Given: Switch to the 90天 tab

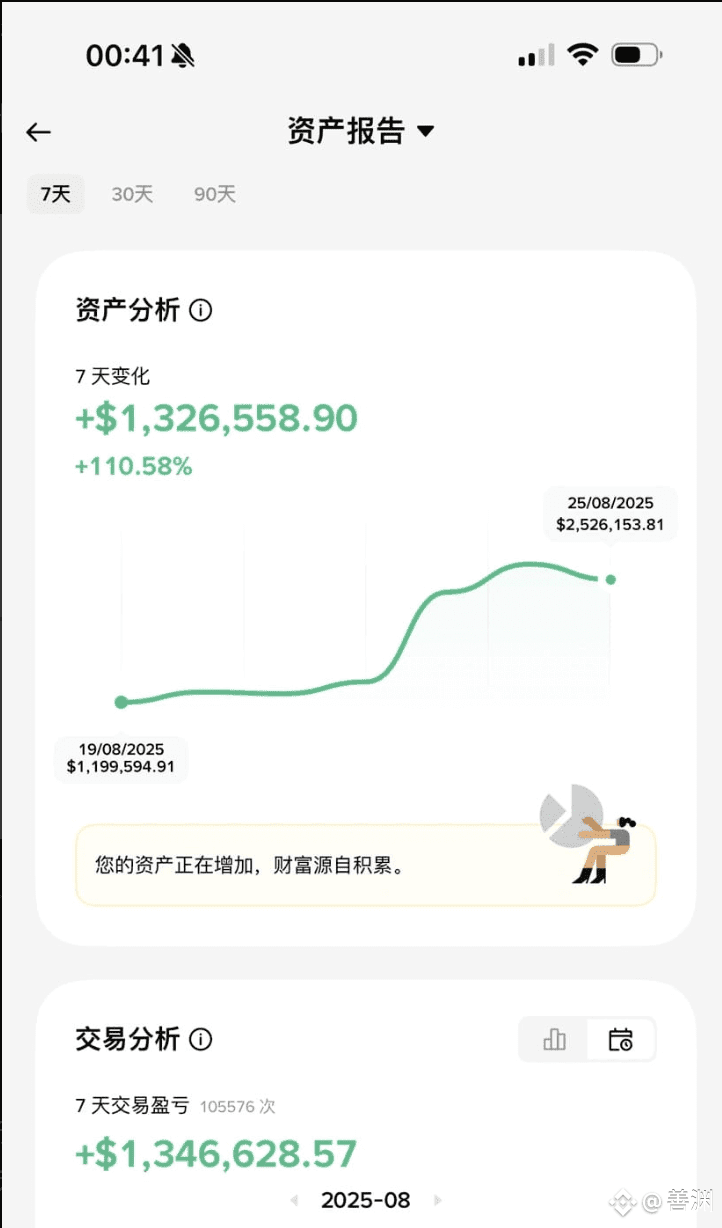Looking at the screenshot, I should click(215, 194).
